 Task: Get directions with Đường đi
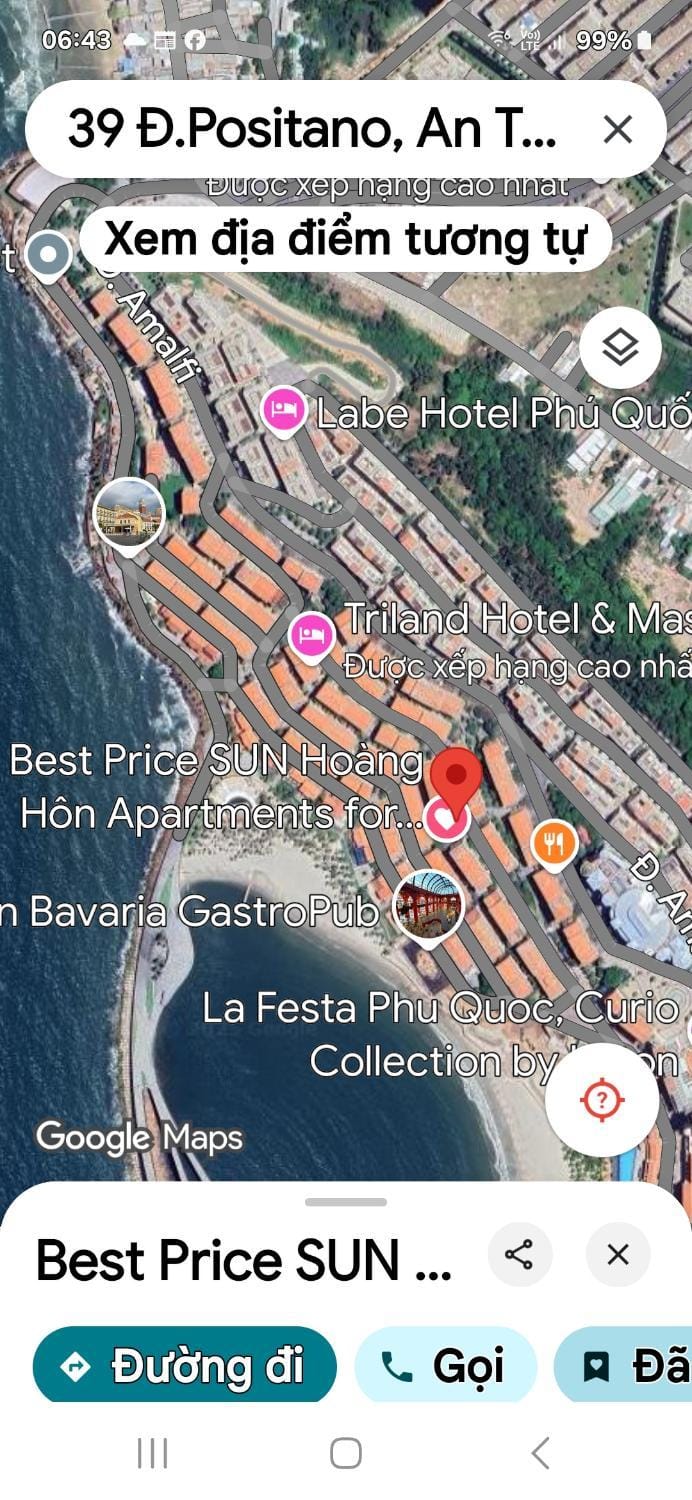(x=185, y=1366)
